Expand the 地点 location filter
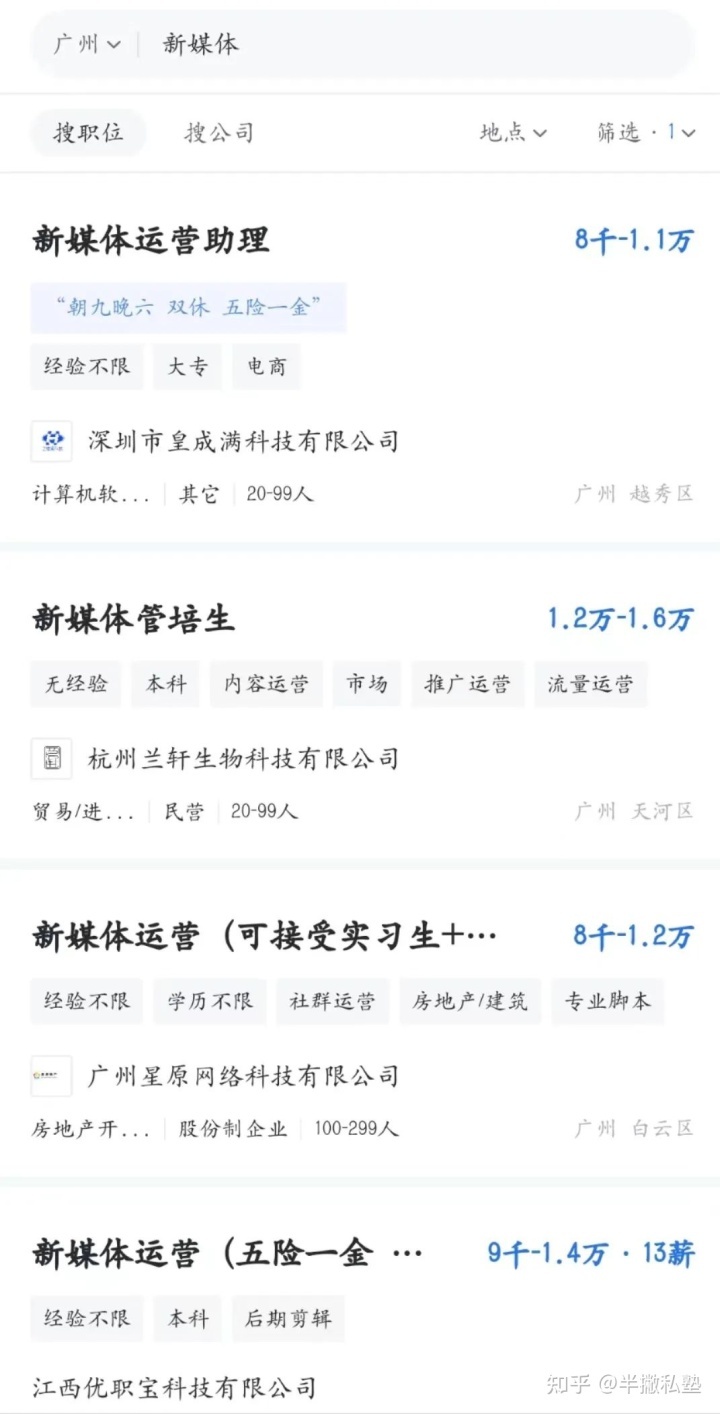Viewport: 720px width, 1414px height. click(513, 133)
